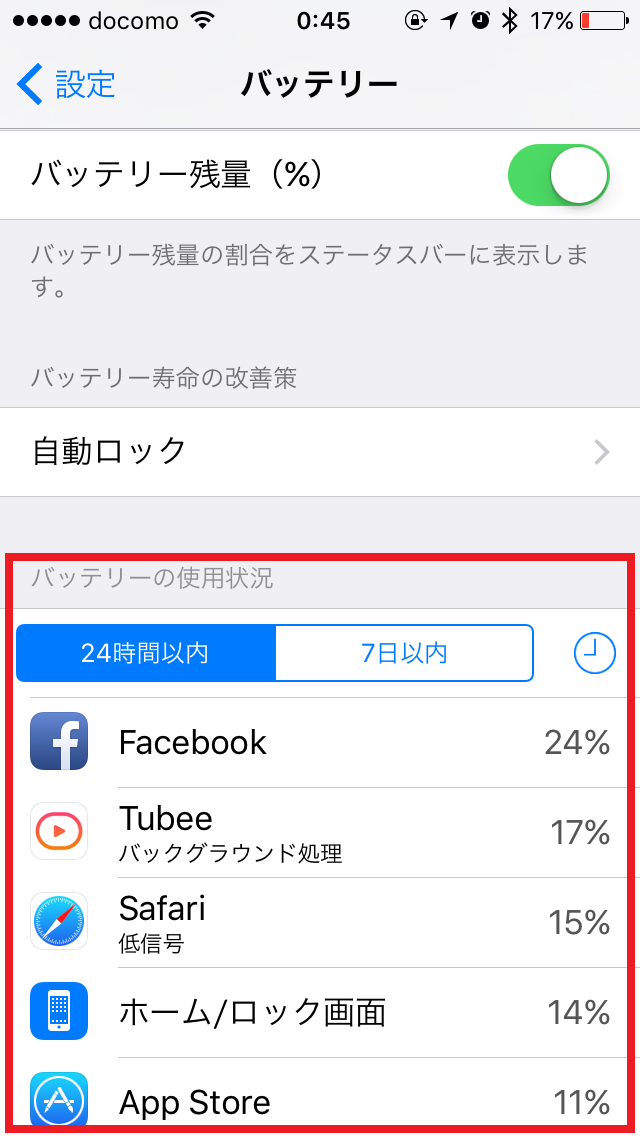Tap the App Store usage row
The image size is (640, 1136).
pos(320,1098)
